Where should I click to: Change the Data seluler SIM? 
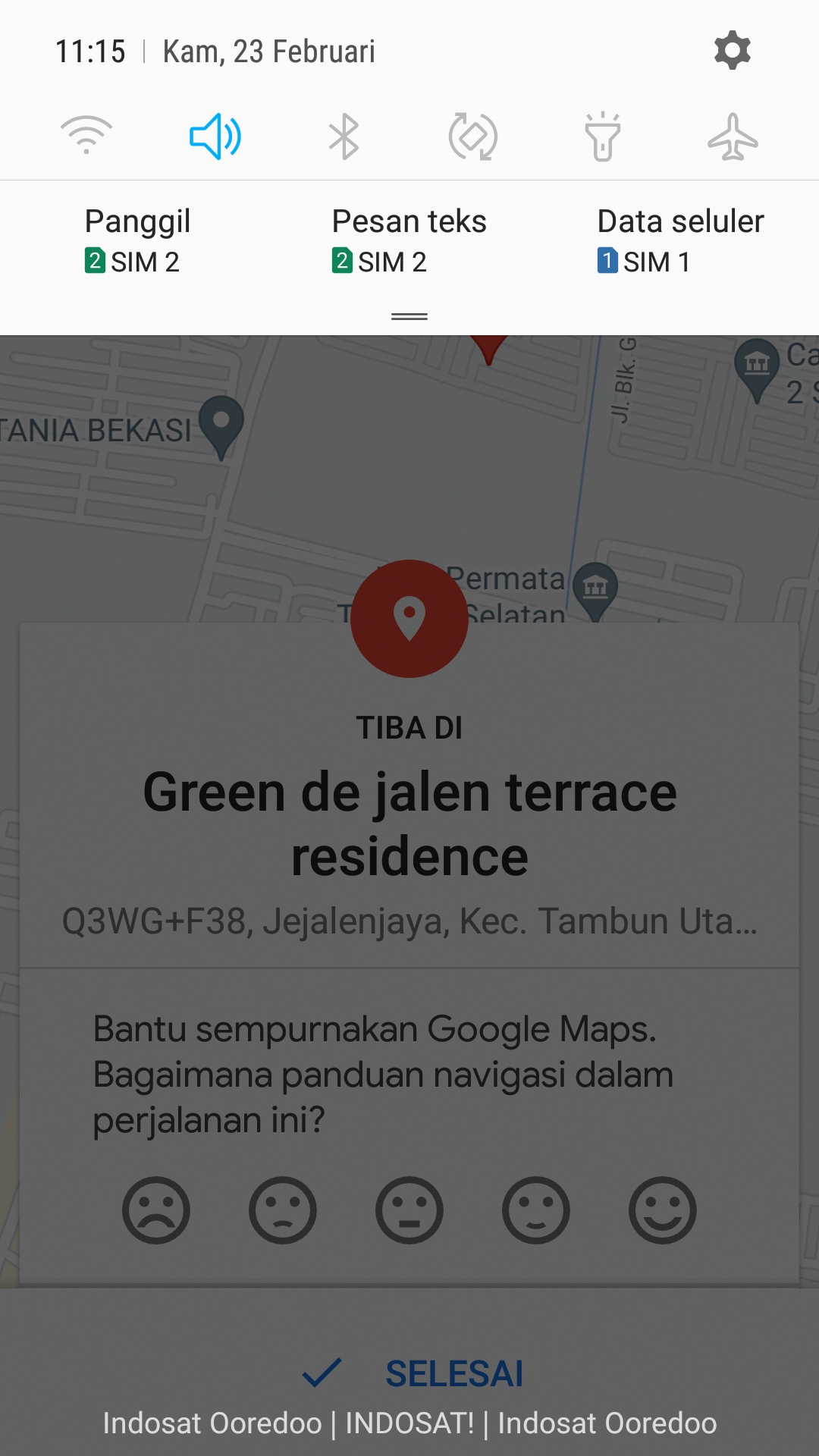coord(680,240)
